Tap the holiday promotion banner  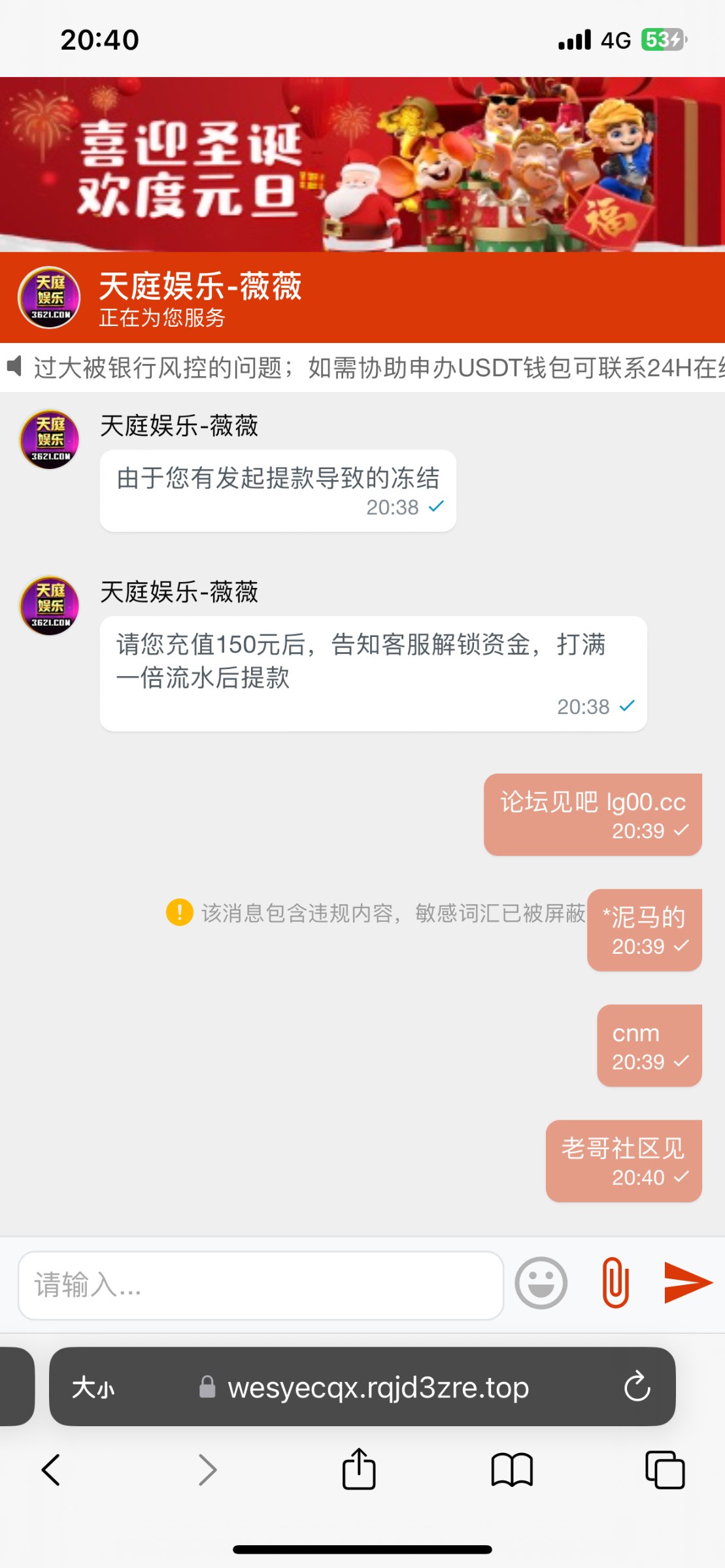(x=362, y=164)
